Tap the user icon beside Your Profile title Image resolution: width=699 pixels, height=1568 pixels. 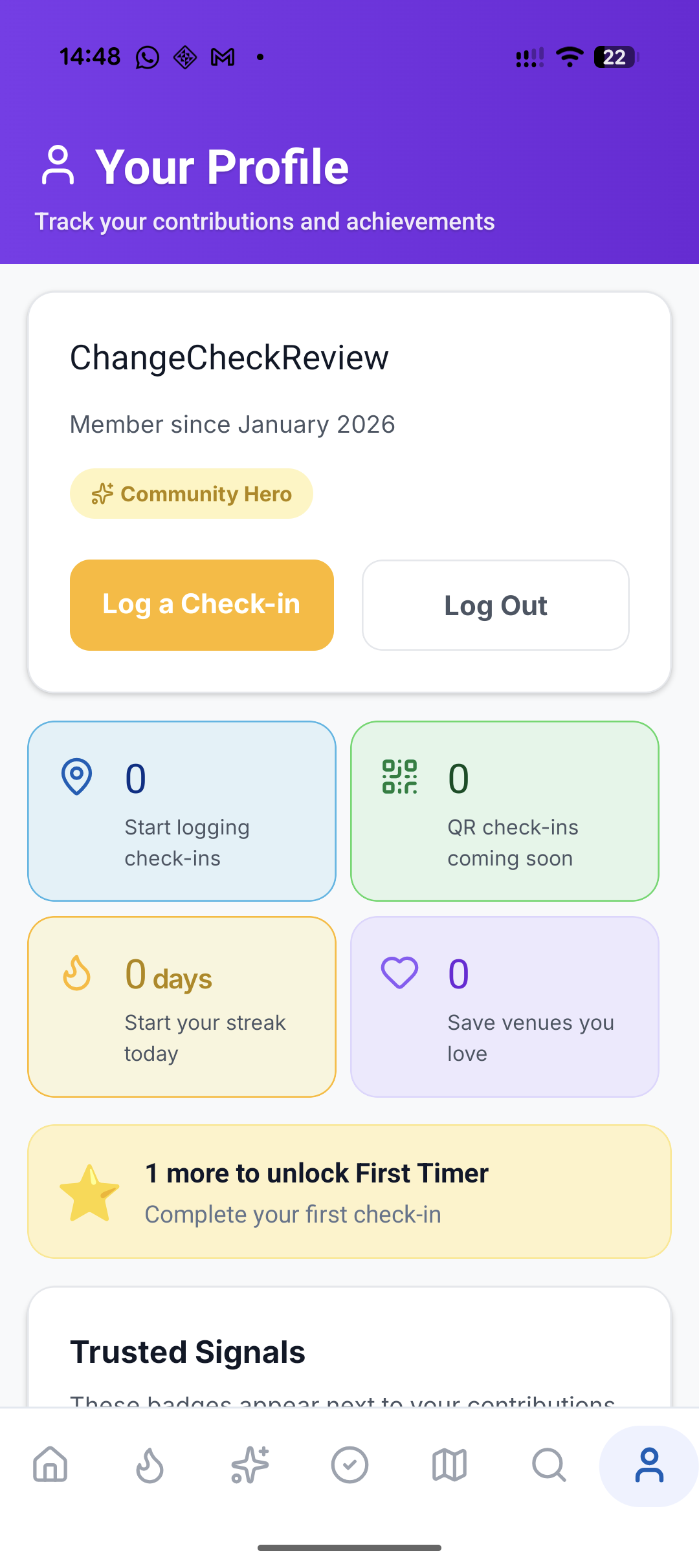[59, 166]
